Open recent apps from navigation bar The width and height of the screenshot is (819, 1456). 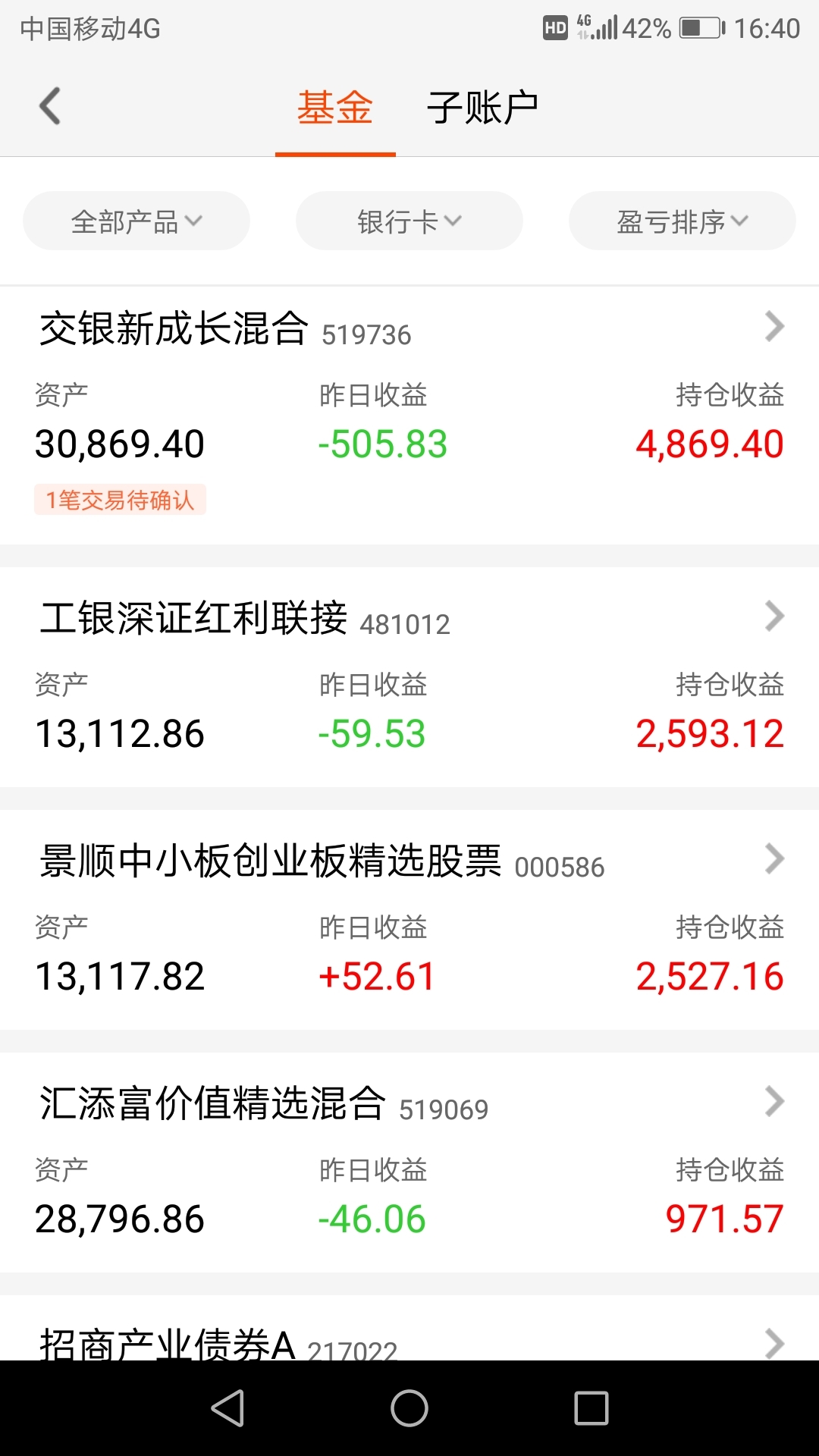click(x=591, y=1408)
